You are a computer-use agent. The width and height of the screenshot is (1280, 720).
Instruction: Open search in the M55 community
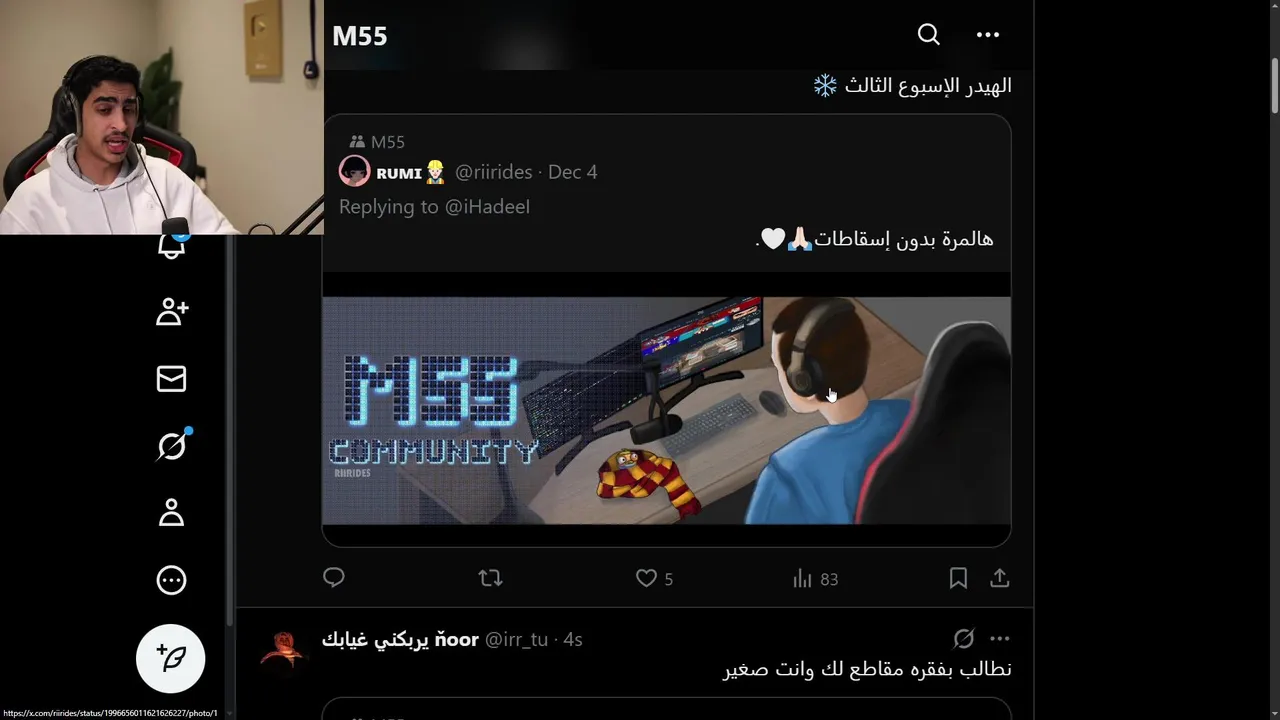coord(928,35)
